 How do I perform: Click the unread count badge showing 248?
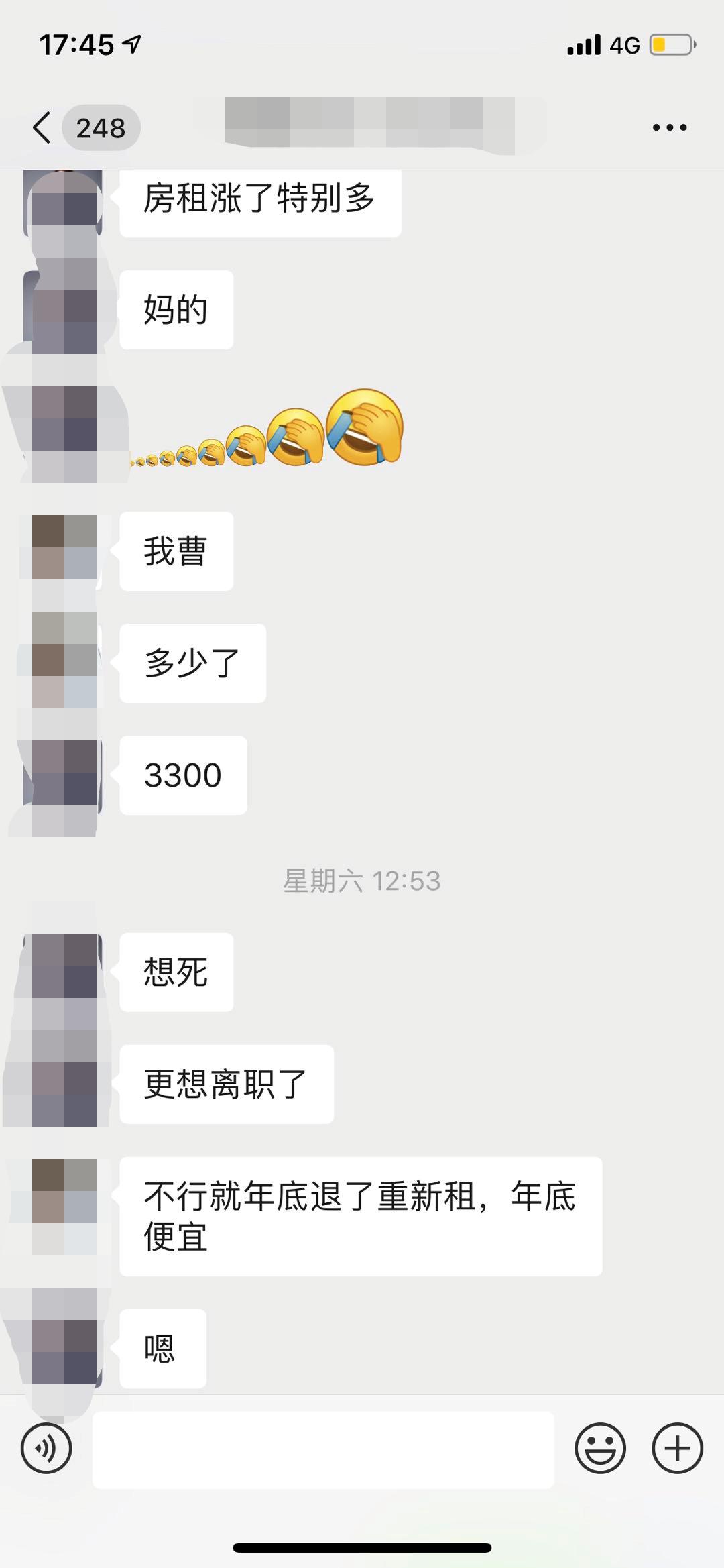(101, 127)
